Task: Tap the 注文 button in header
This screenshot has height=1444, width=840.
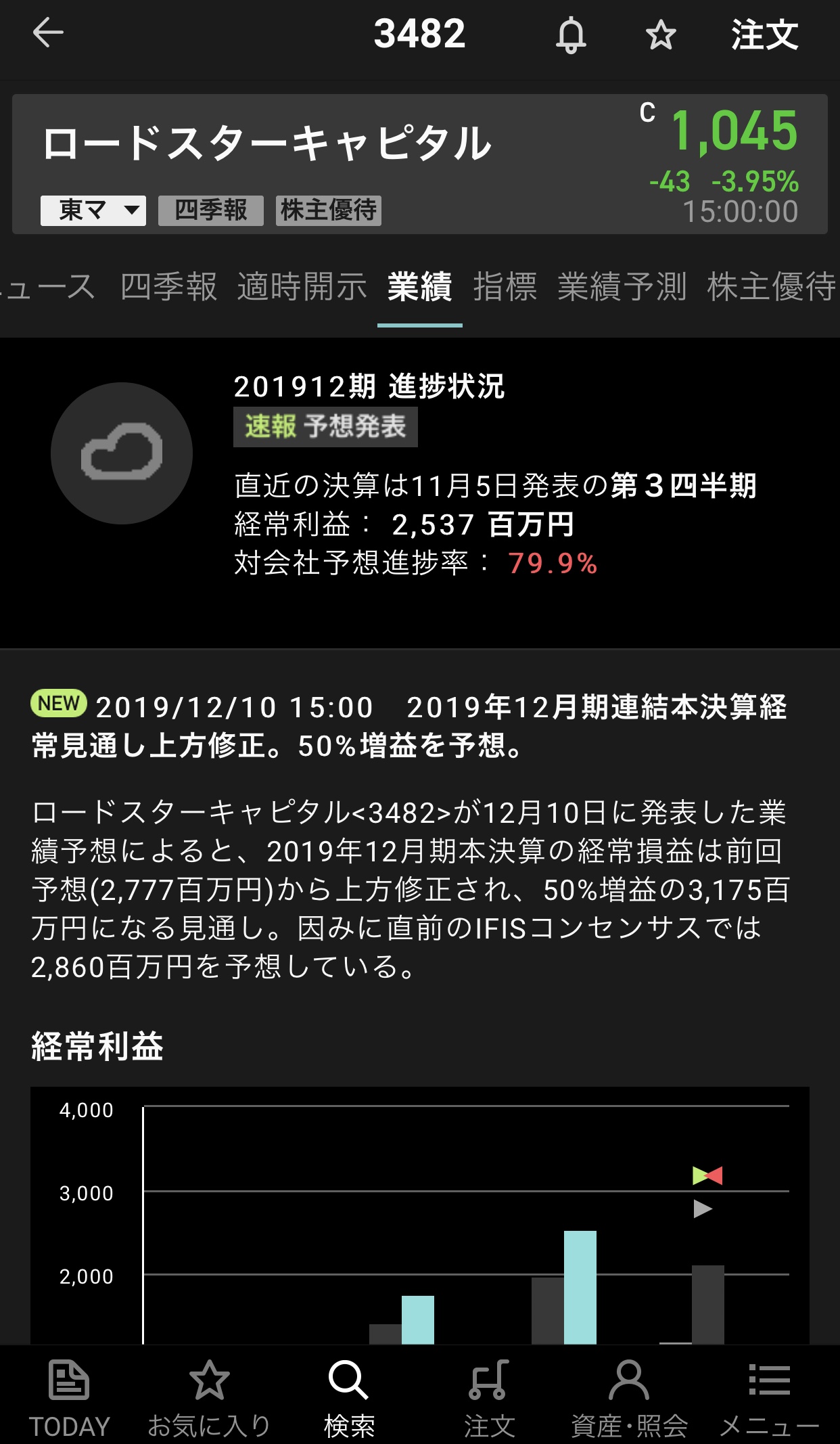Action: [x=764, y=35]
